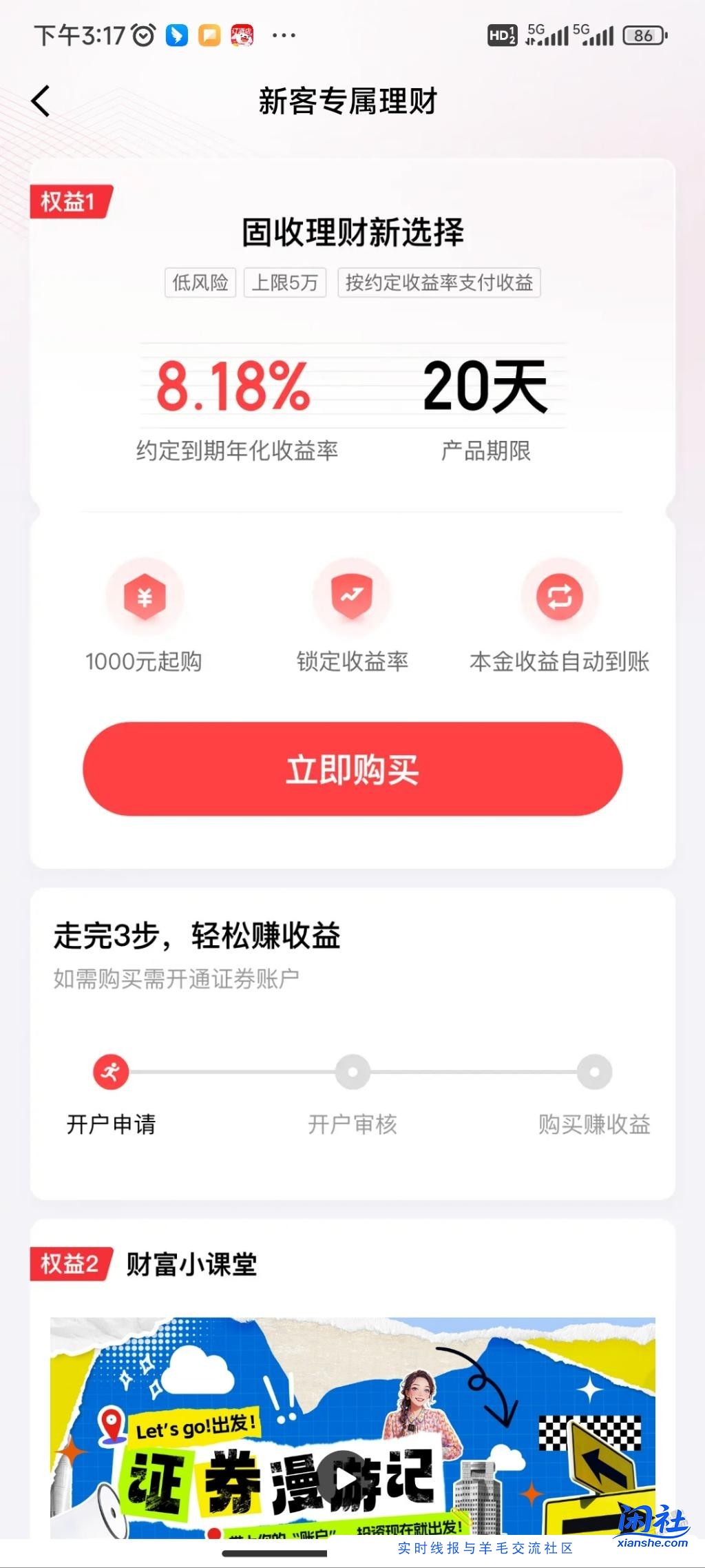The height and width of the screenshot is (1568, 705).
Task: Expand the 低风险 tag
Action: pyautogui.click(x=200, y=283)
